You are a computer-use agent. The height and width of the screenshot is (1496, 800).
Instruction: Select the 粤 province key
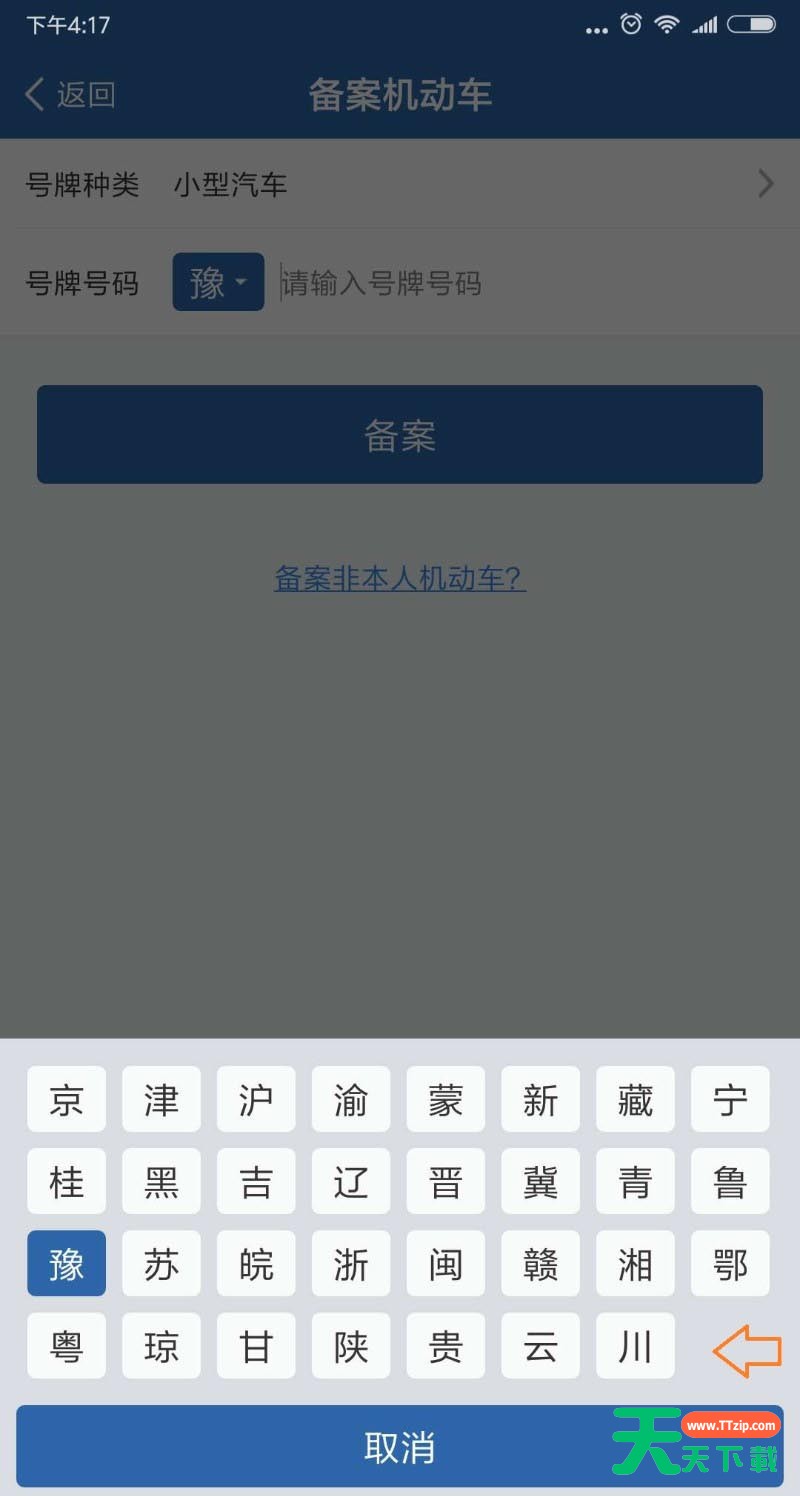[x=66, y=1345]
